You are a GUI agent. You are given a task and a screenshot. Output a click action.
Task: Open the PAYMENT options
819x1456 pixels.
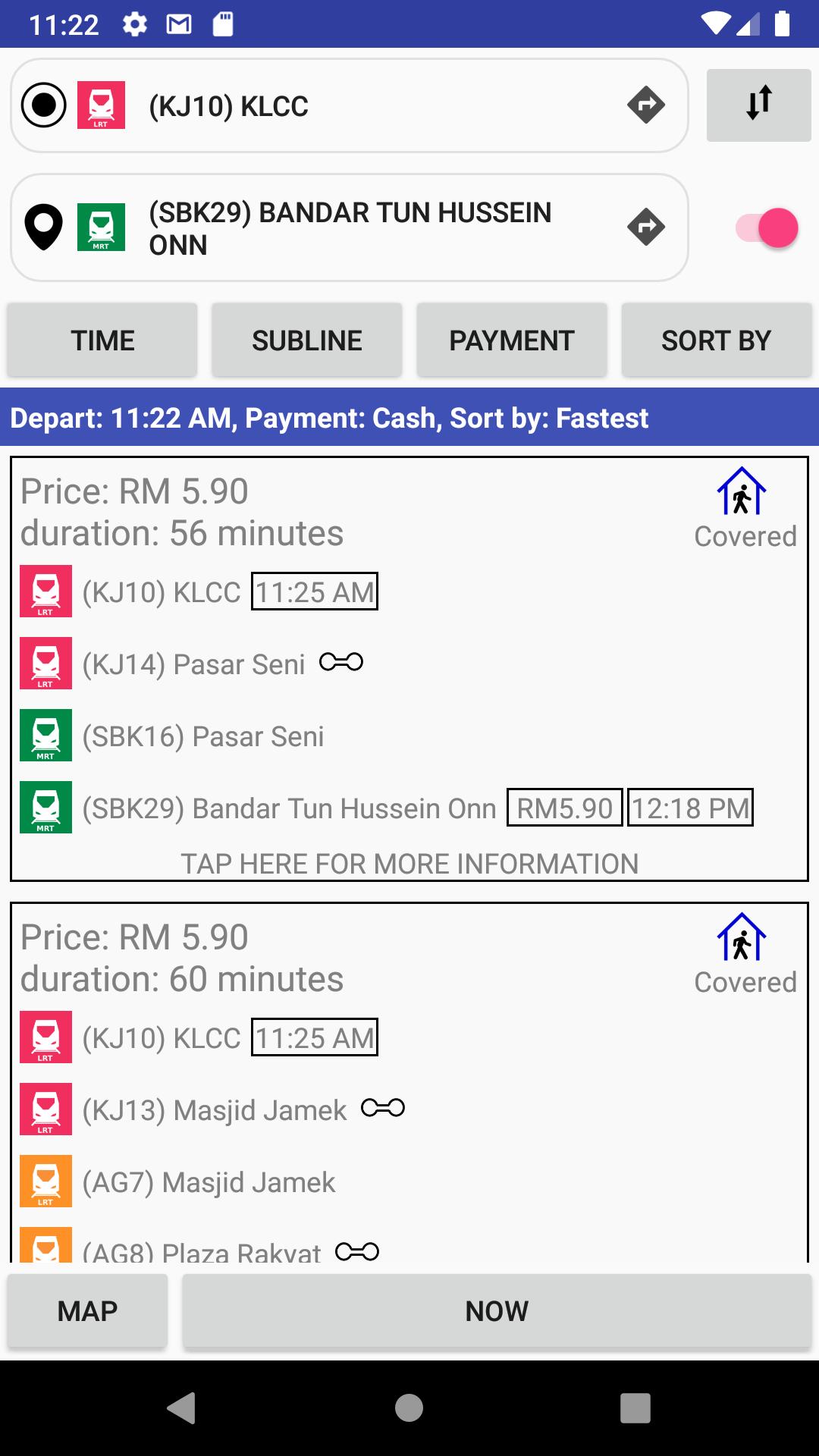click(512, 339)
